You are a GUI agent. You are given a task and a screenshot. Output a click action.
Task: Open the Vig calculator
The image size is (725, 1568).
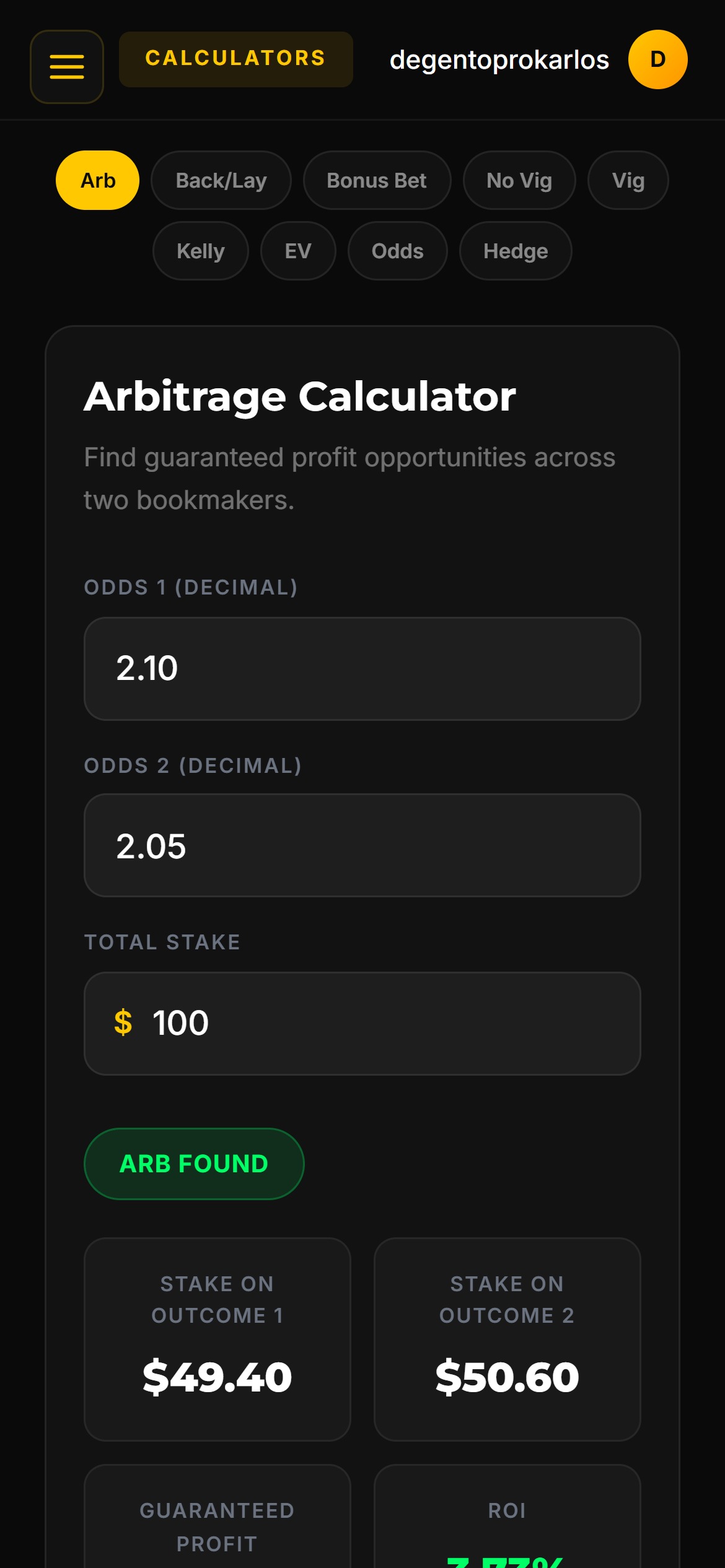pos(627,180)
